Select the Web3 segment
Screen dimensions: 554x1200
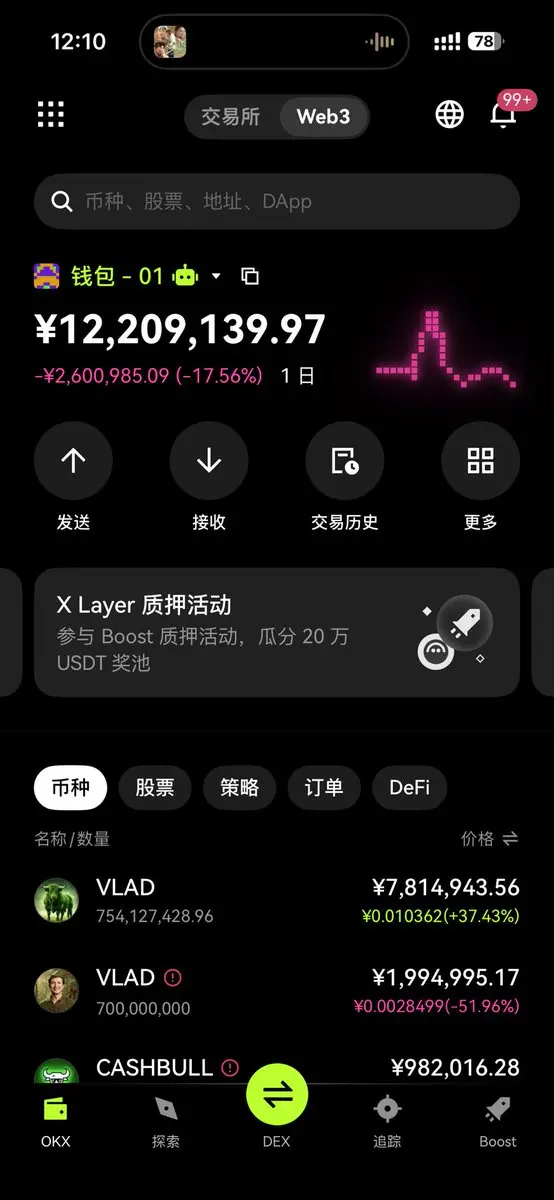click(x=323, y=117)
